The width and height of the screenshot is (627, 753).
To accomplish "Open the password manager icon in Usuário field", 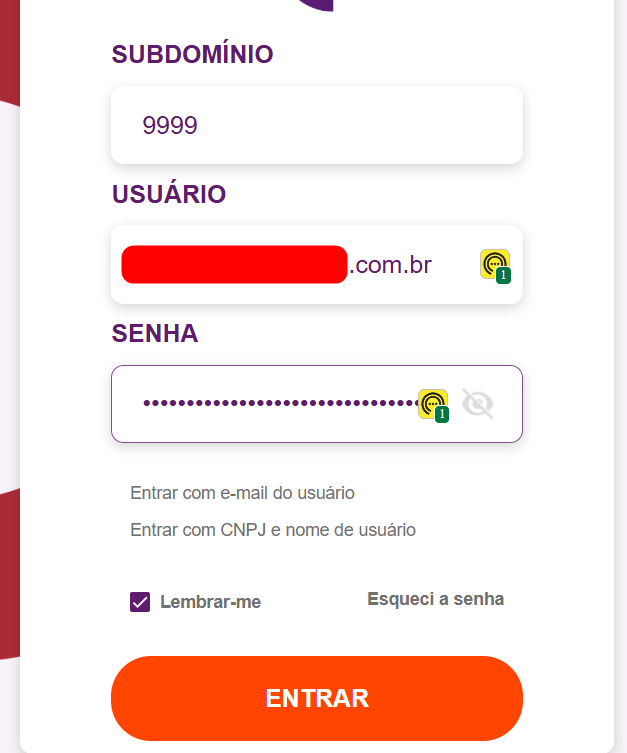I will coord(495,265).
